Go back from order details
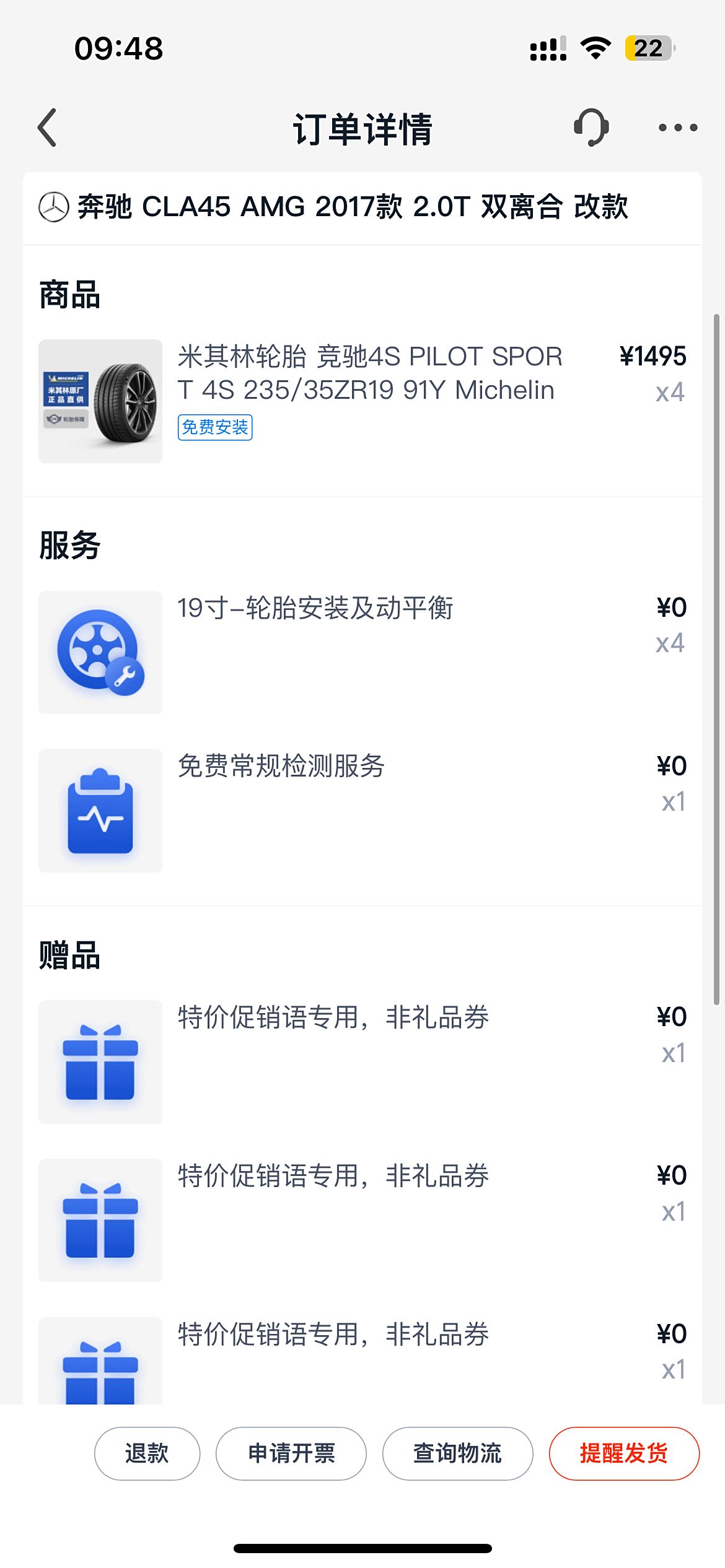Viewport: 725px width, 1568px height. pyautogui.click(x=48, y=128)
